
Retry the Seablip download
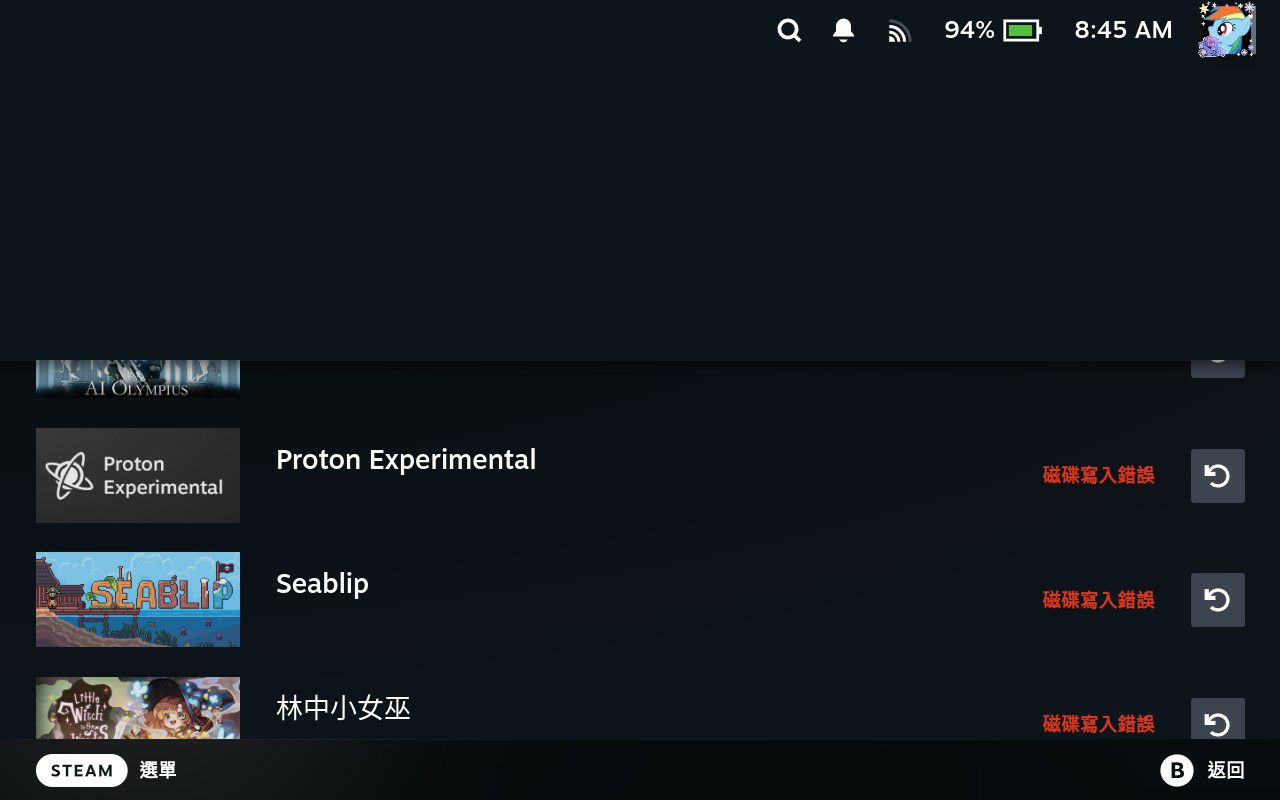1217,600
